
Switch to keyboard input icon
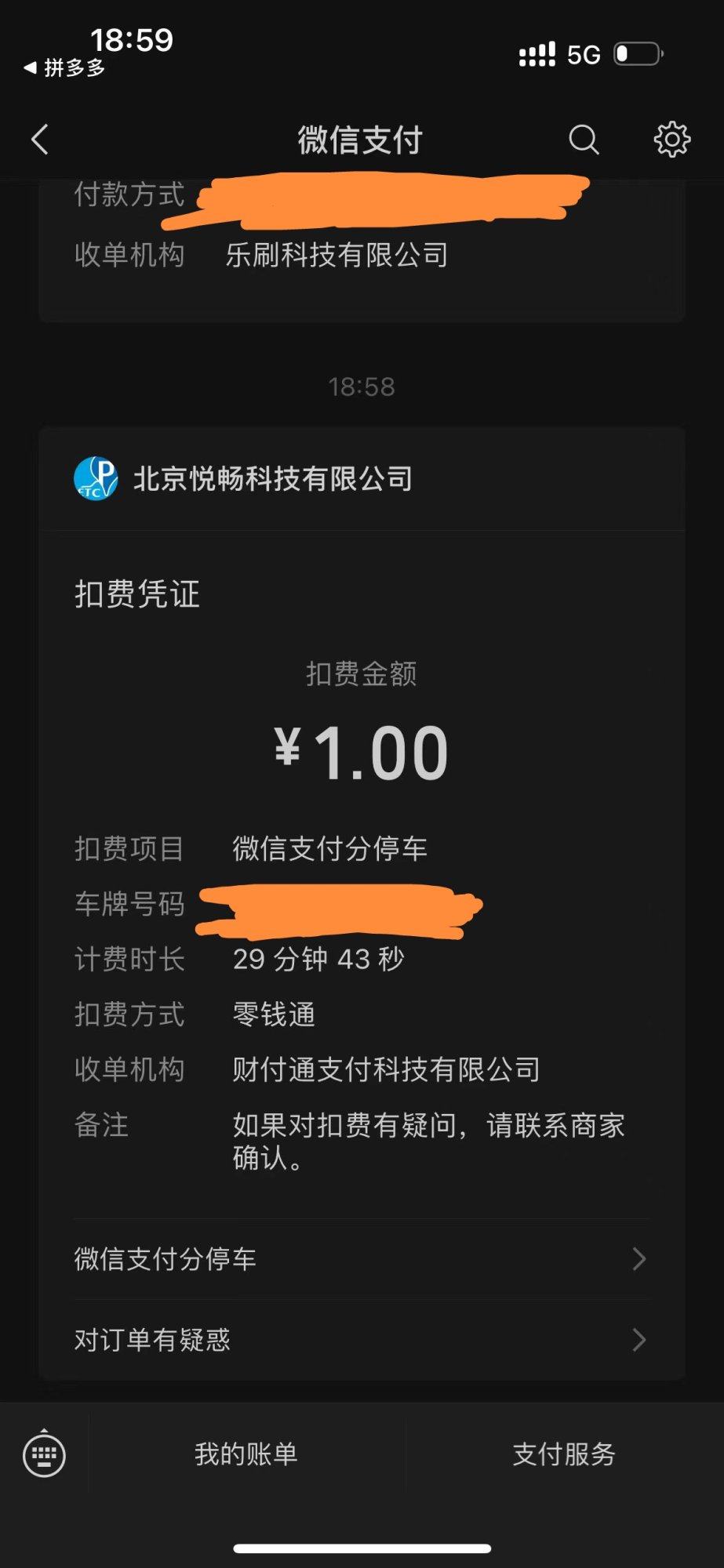coord(45,1455)
